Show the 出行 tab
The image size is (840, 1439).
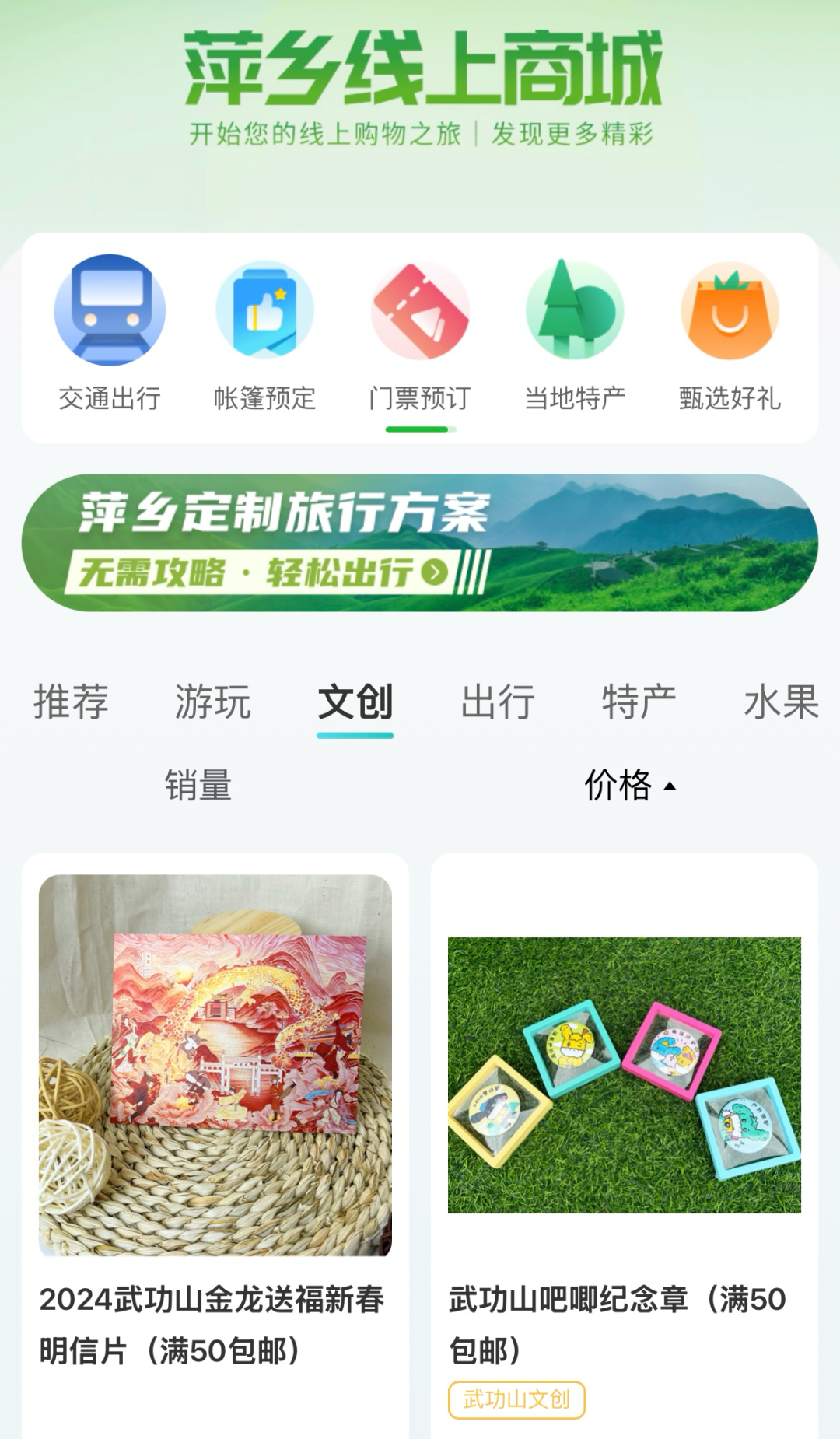pos(498,702)
